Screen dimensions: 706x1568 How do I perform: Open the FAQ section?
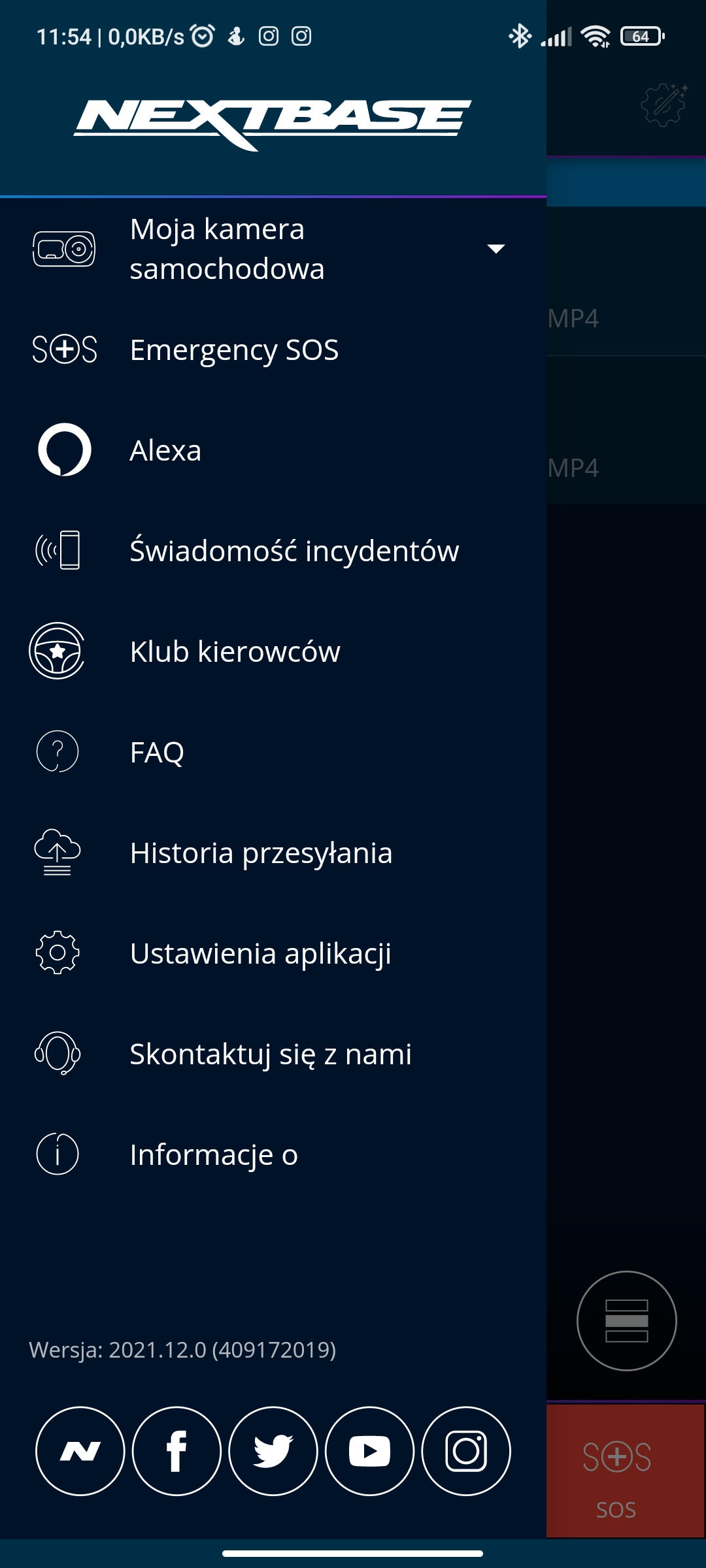click(273, 752)
